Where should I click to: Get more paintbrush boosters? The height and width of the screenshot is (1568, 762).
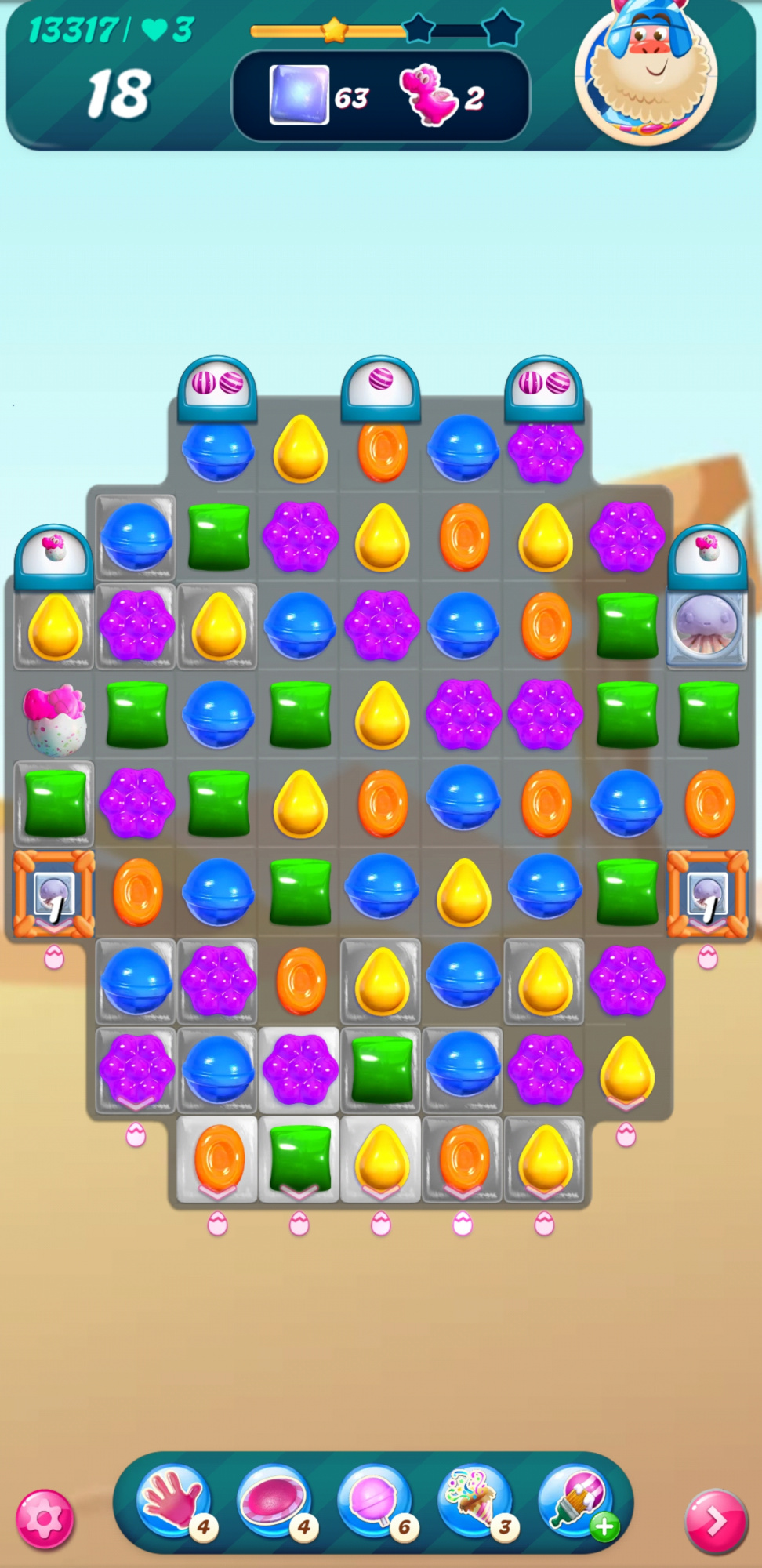point(576,1501)
